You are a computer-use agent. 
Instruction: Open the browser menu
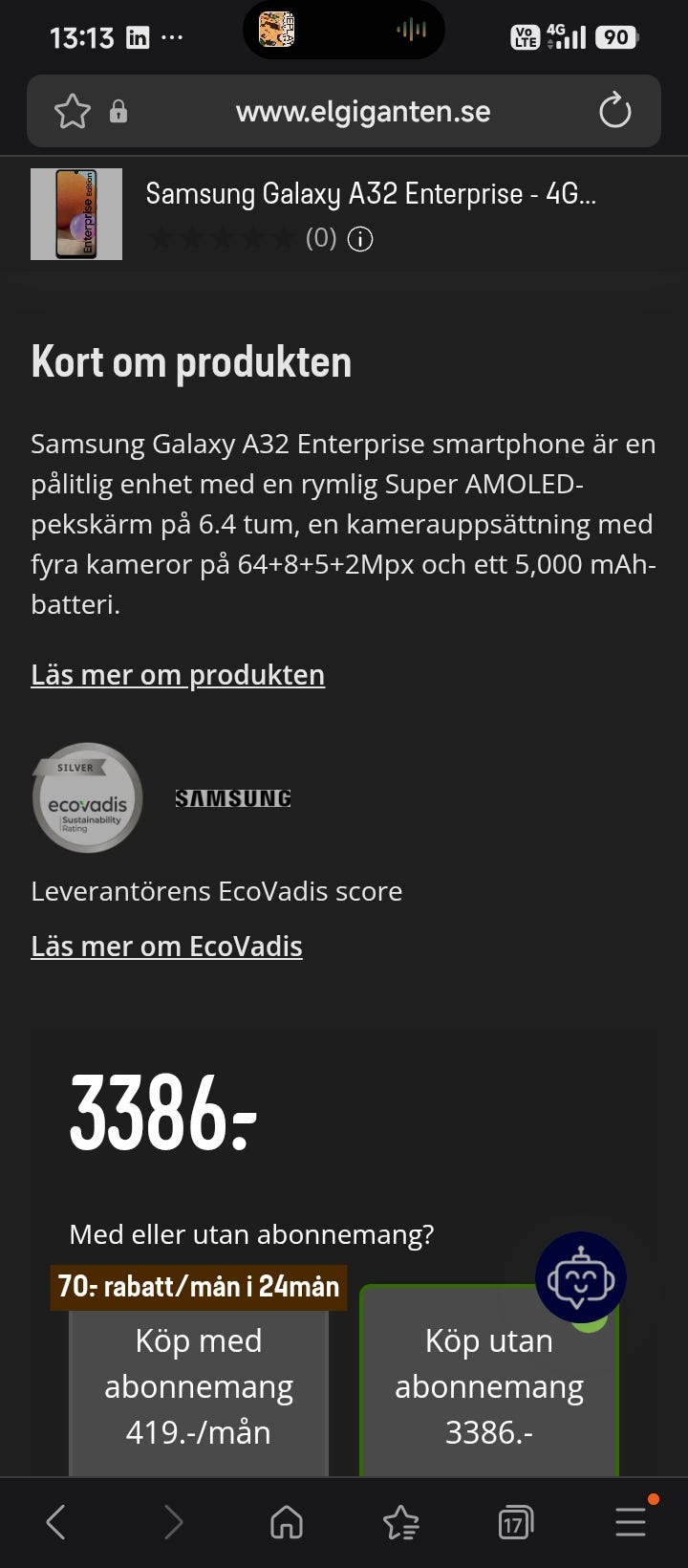[x=631, y=1520]
